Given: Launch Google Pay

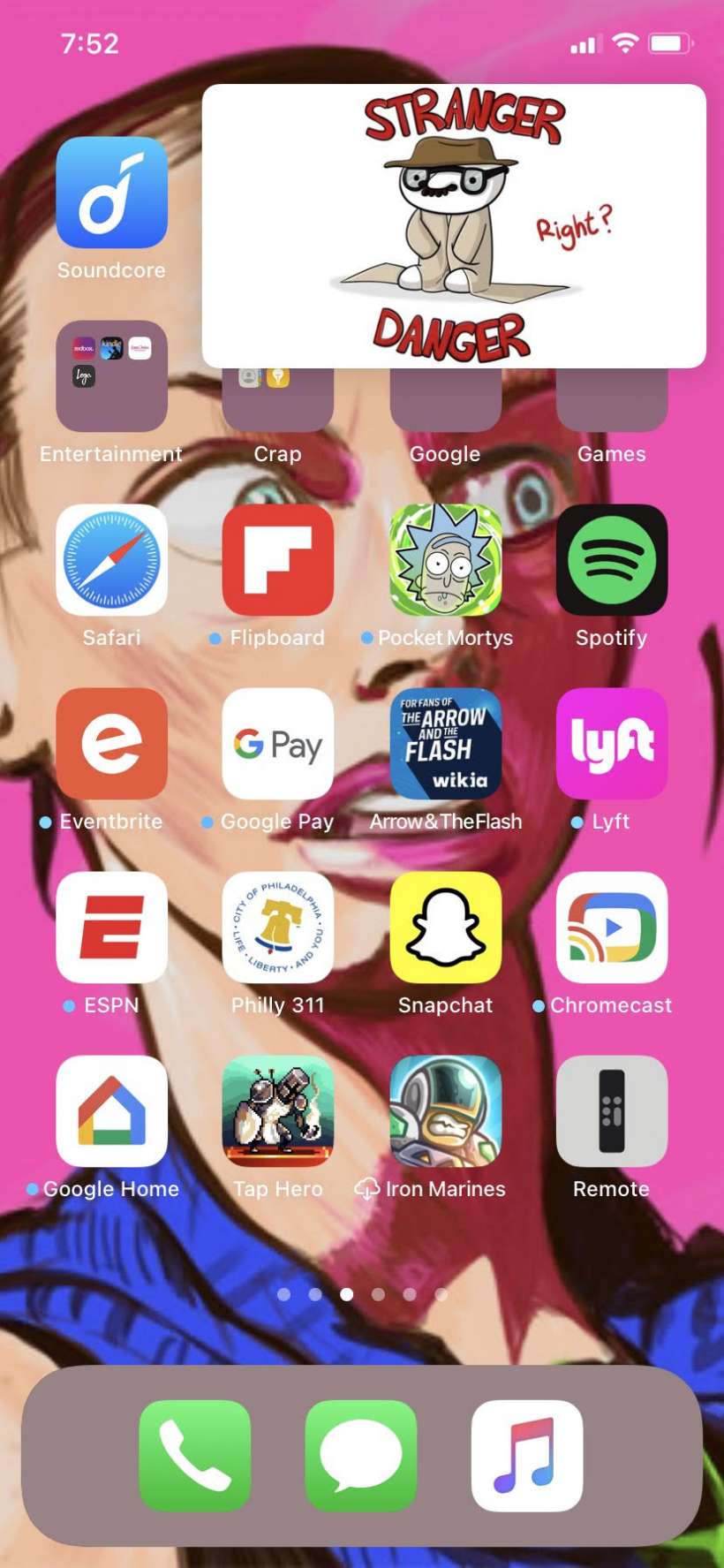Looking at the screenshot, I should [x=277, y=744].
